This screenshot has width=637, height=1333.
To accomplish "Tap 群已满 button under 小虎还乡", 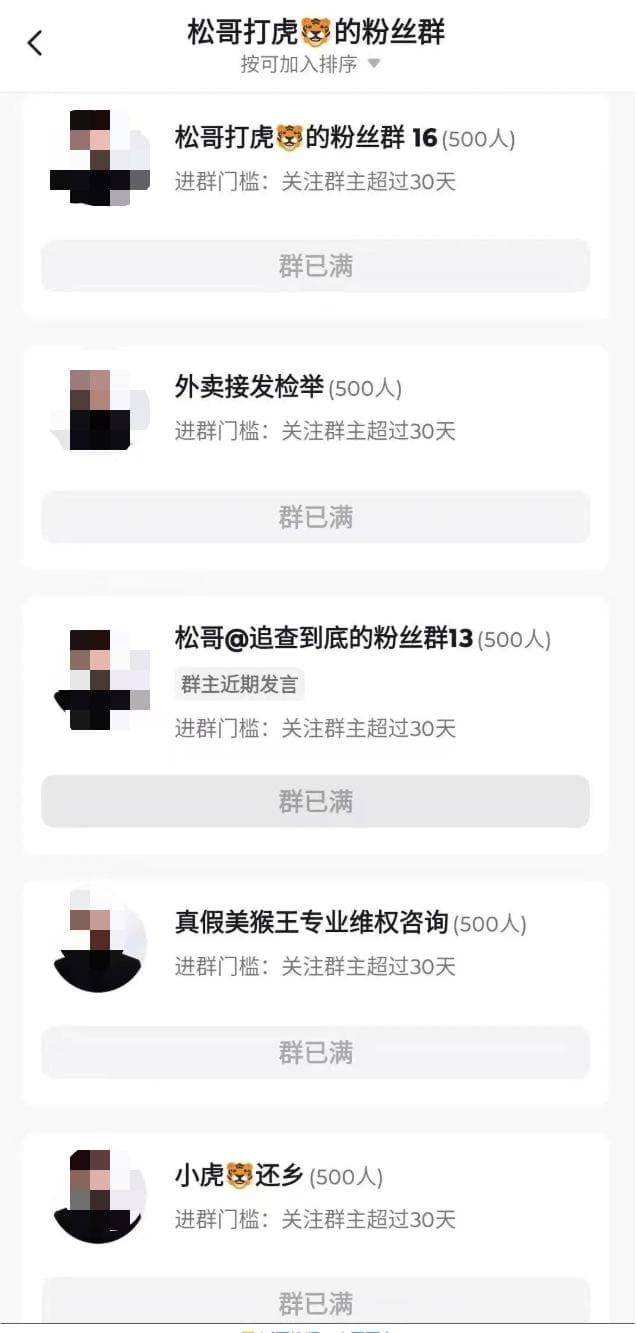I will 315,1303.
